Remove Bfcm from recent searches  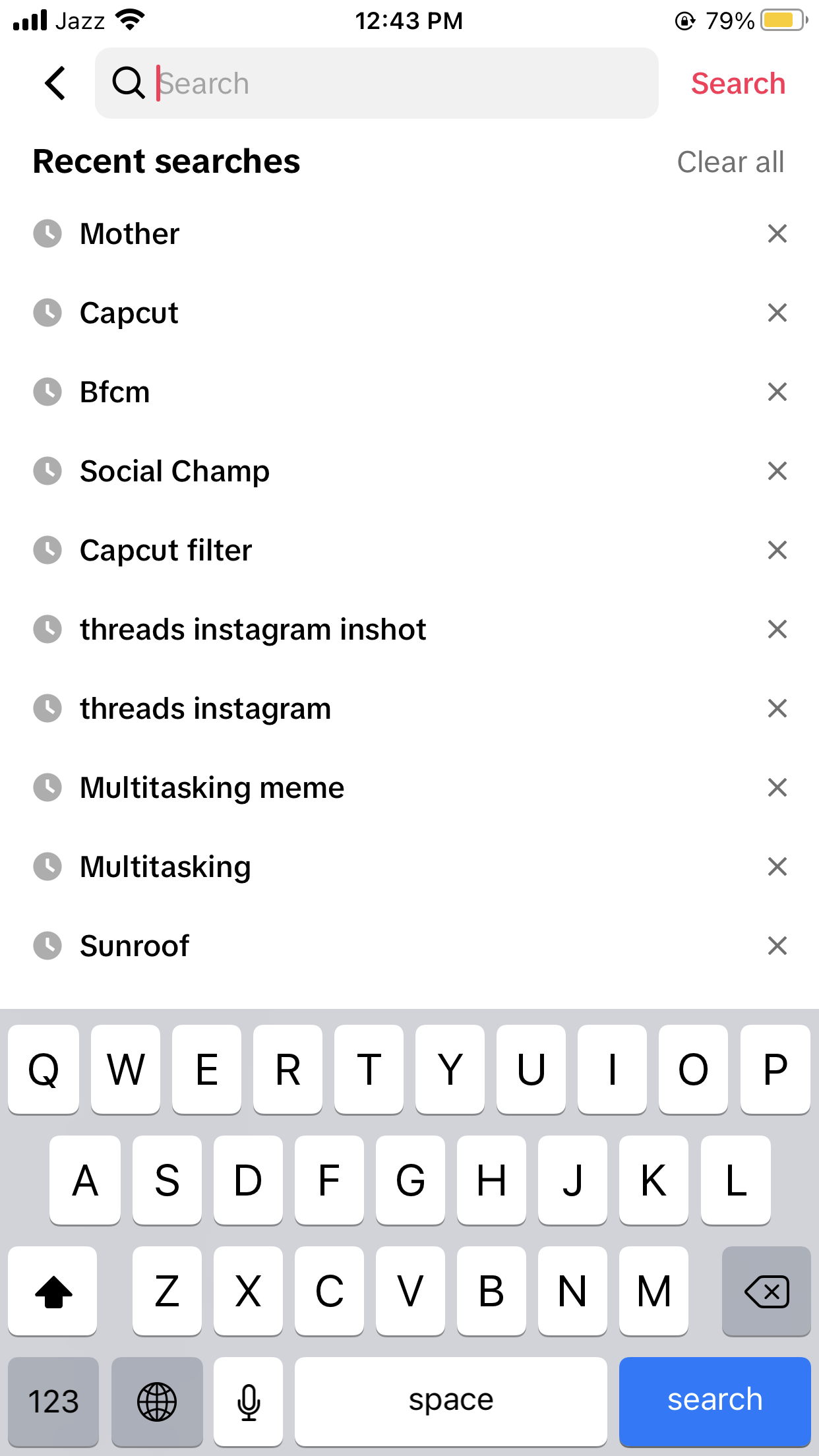pos(777,392)
